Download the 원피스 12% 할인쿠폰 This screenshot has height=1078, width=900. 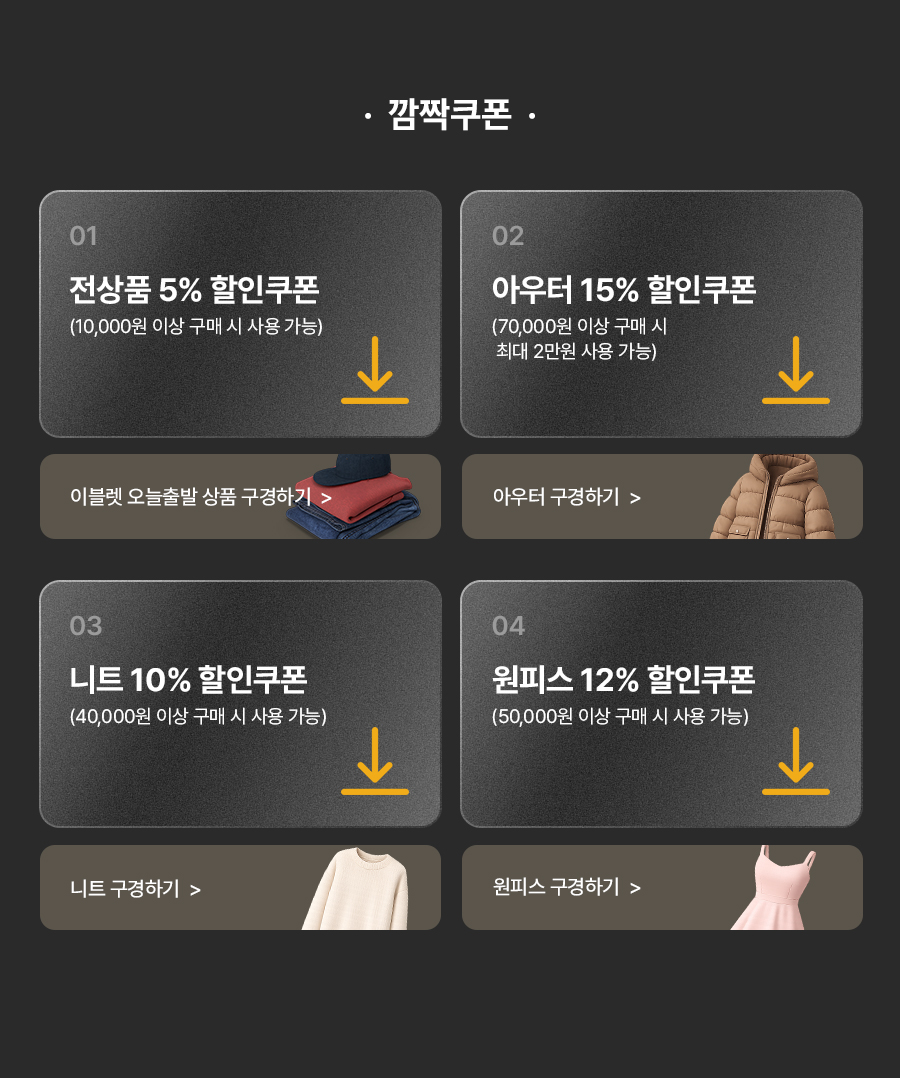click(x=796, y=761)
